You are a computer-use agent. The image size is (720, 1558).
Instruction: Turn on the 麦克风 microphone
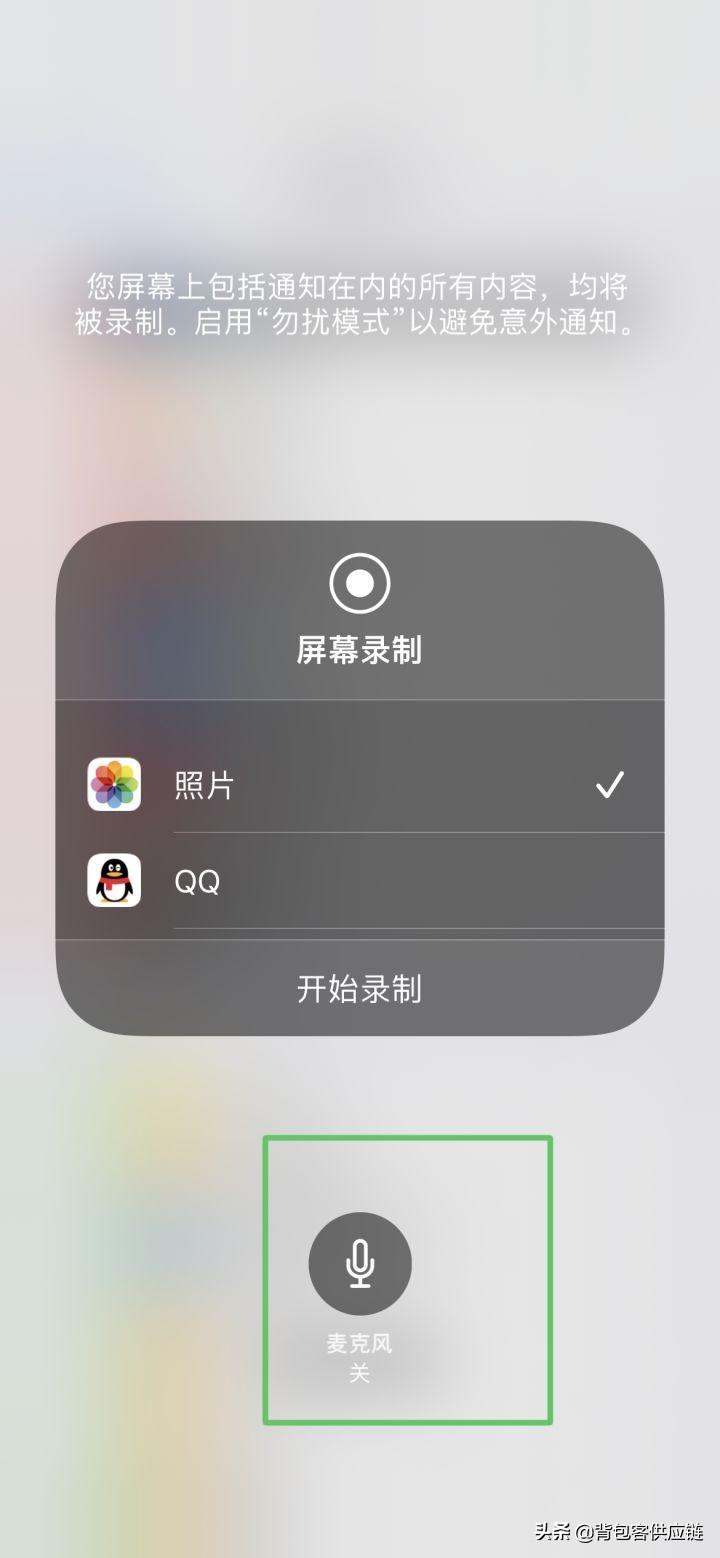point(360,1264)
